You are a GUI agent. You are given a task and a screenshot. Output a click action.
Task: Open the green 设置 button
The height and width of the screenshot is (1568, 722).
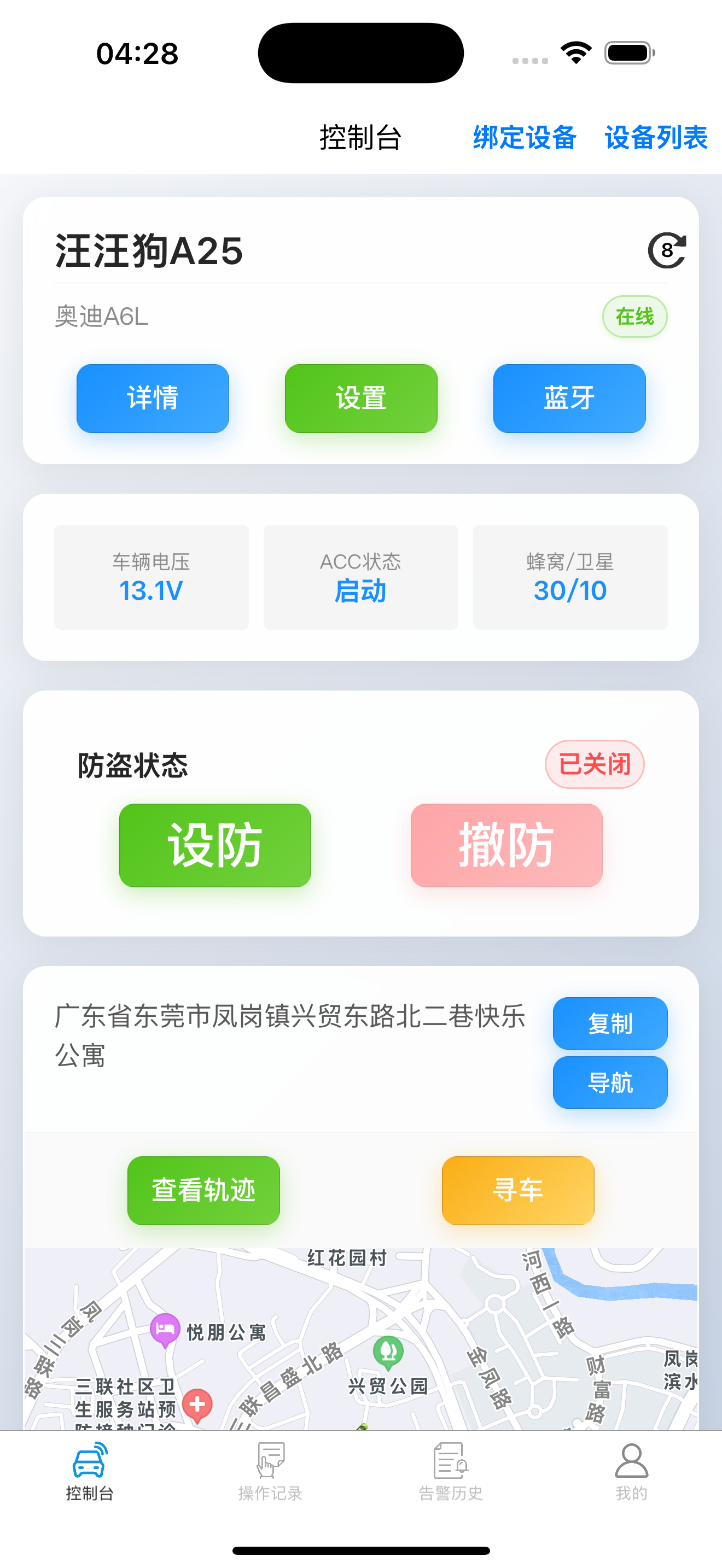[x=361, y=398]
